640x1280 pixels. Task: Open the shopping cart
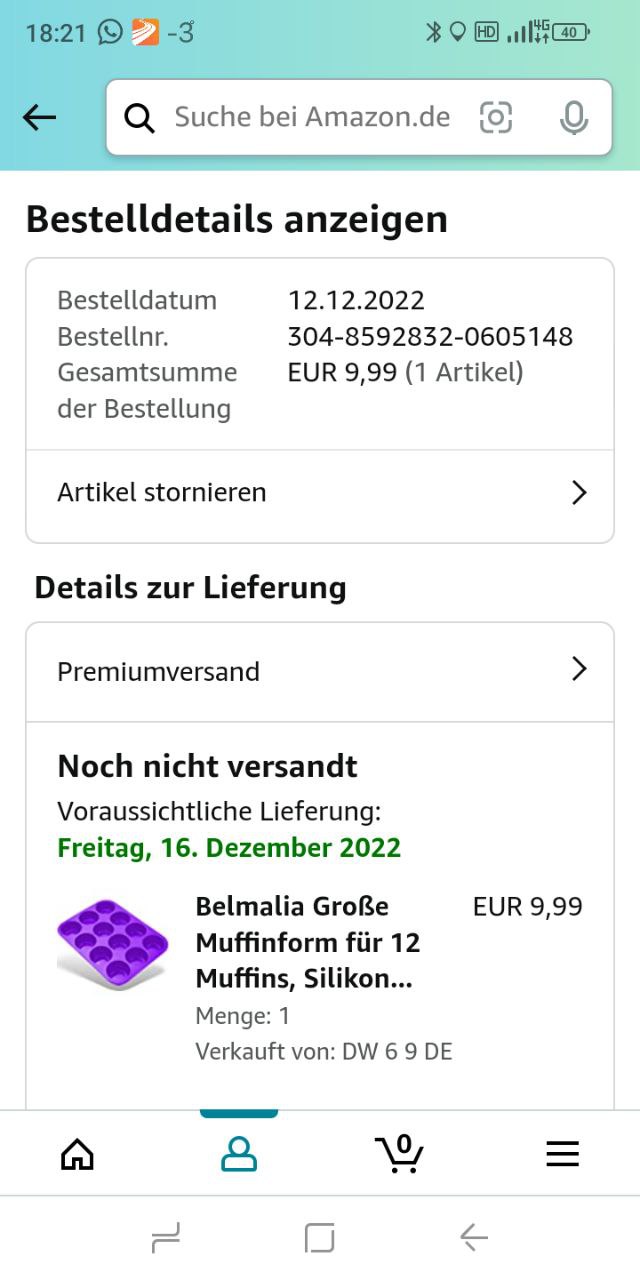[x=400, y=1154]
